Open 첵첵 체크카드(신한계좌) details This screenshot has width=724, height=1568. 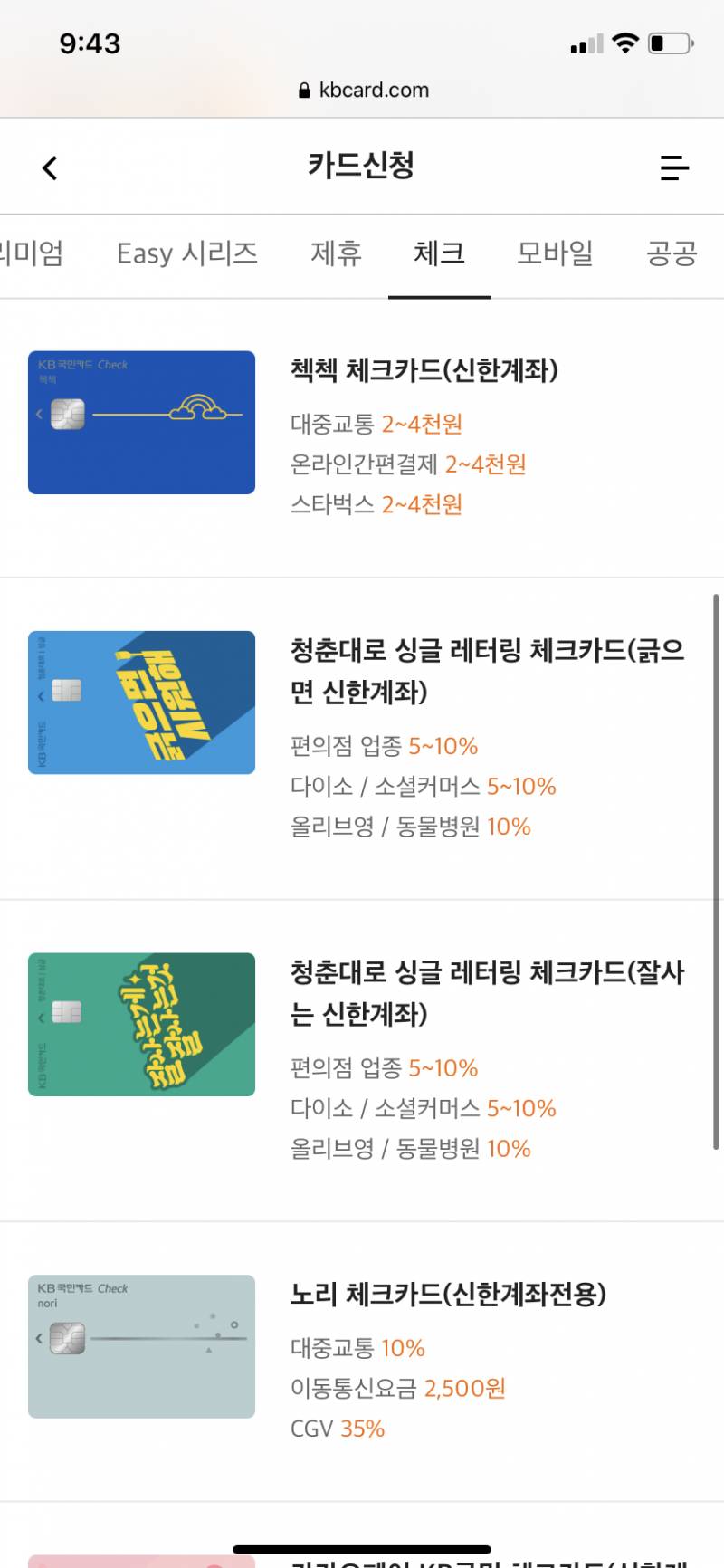(x=424, y=370)
